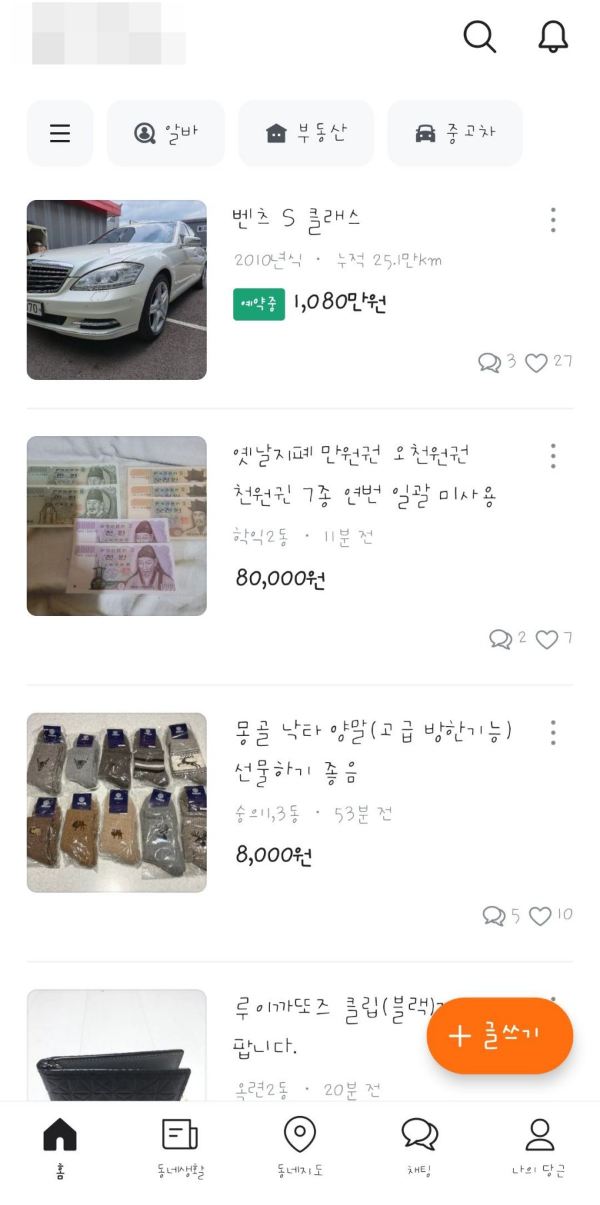Select the 알바 chip

tap(166, 133)
